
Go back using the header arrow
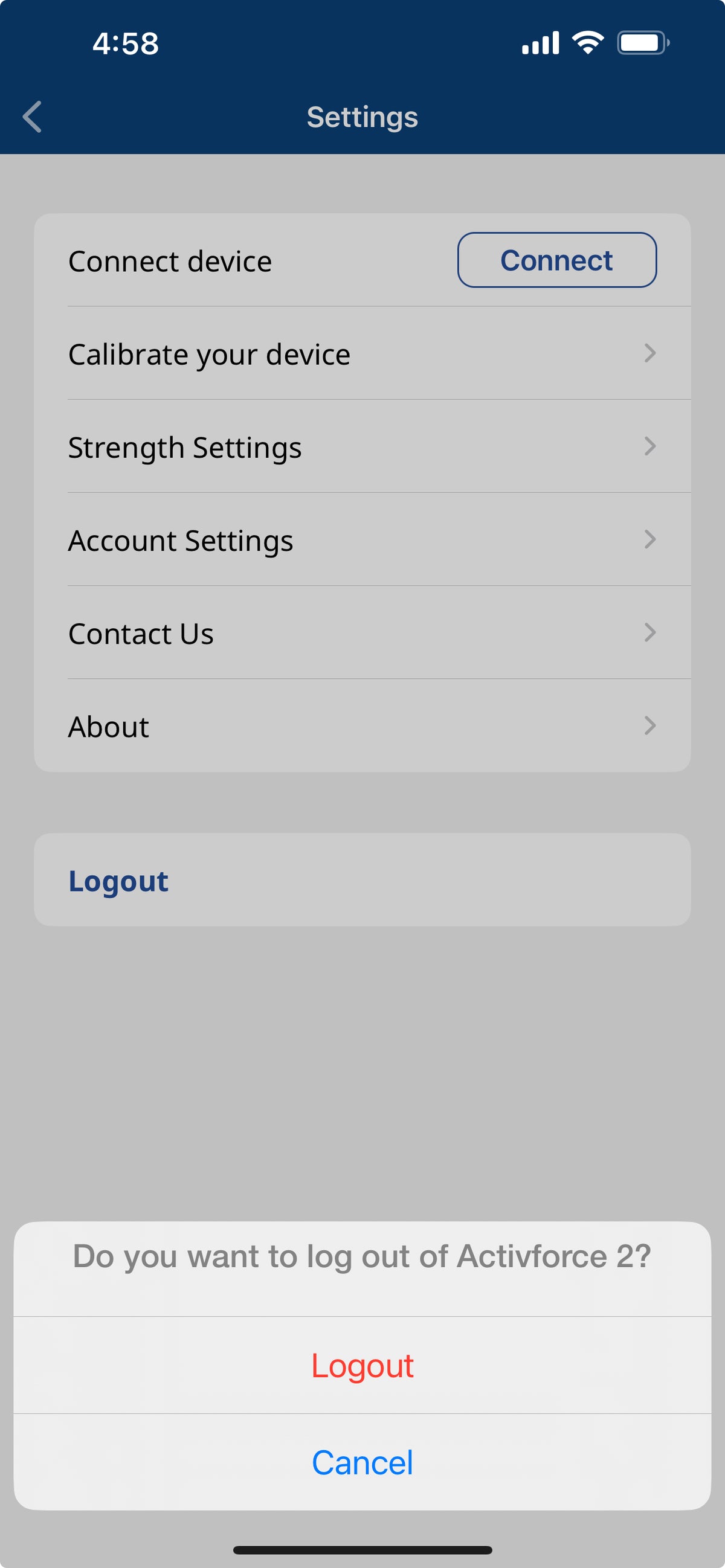coord(32,117)
